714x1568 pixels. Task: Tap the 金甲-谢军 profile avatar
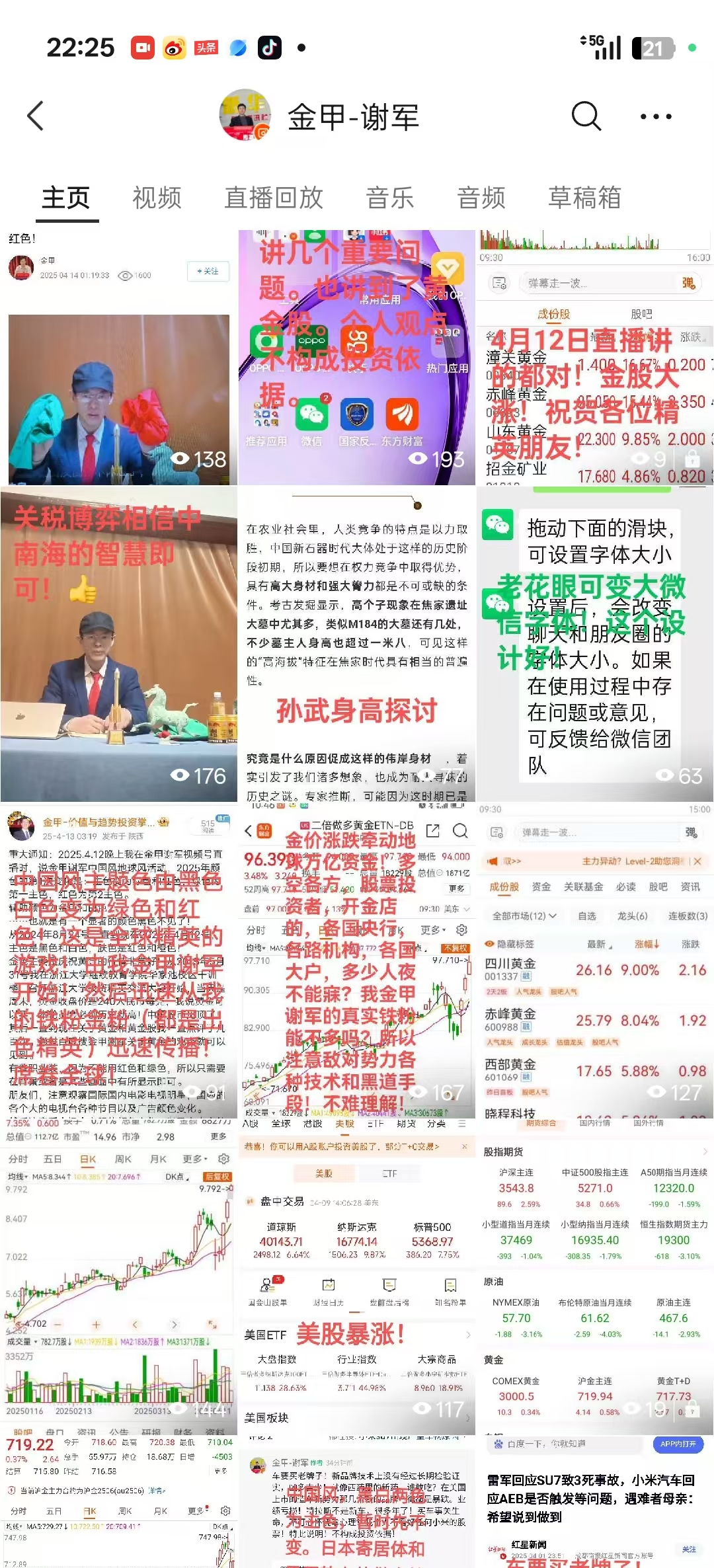245,116
